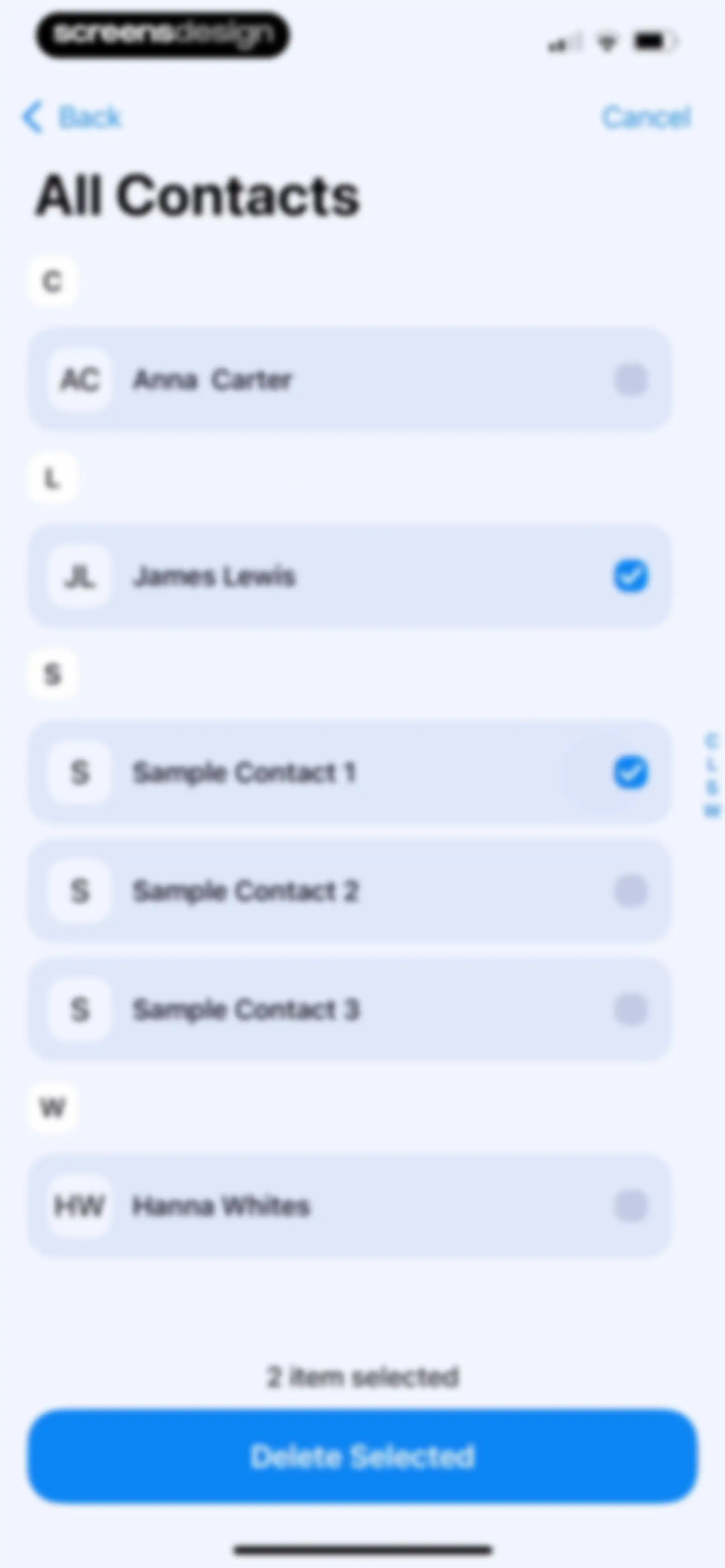Select the Anna Carter checkbox
725x1568 pixels.
631,380
